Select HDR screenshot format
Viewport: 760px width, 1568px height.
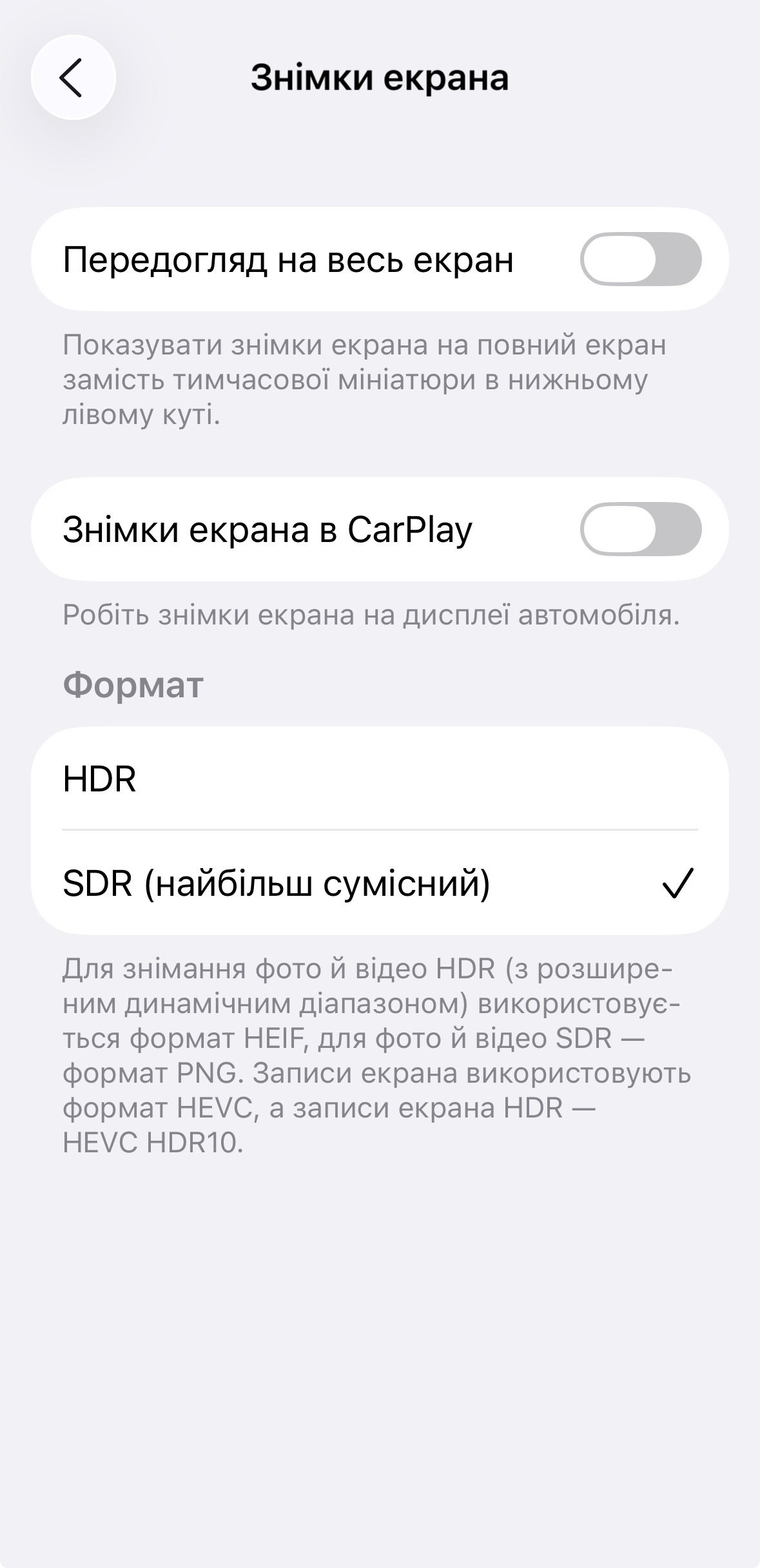(379, 779)
